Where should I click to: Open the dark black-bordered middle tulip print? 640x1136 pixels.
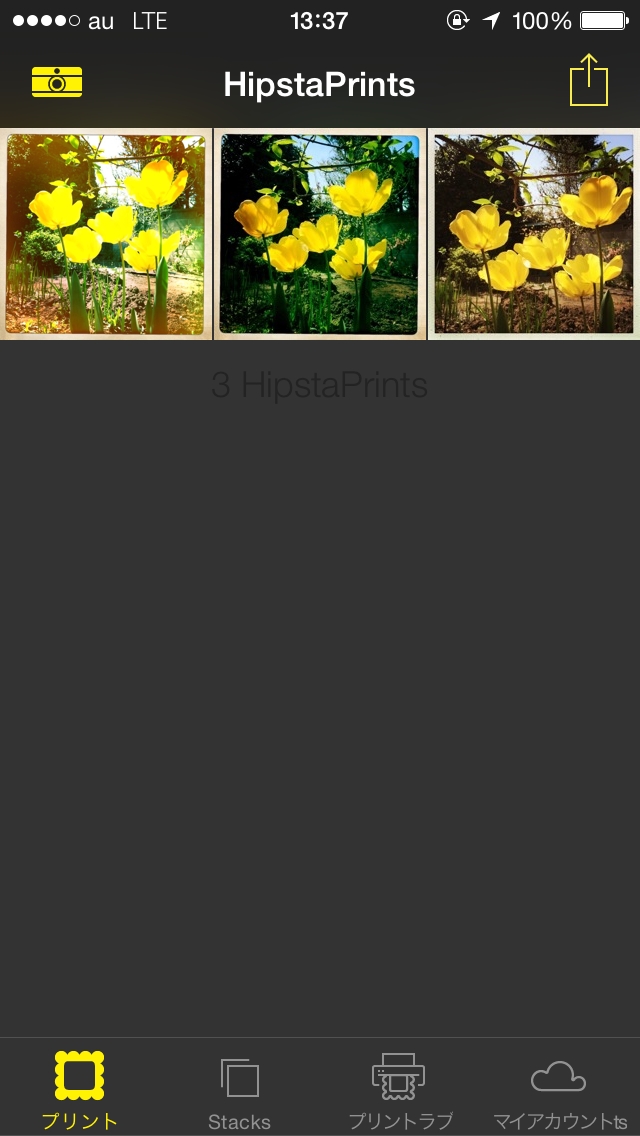tap(320, 234)
